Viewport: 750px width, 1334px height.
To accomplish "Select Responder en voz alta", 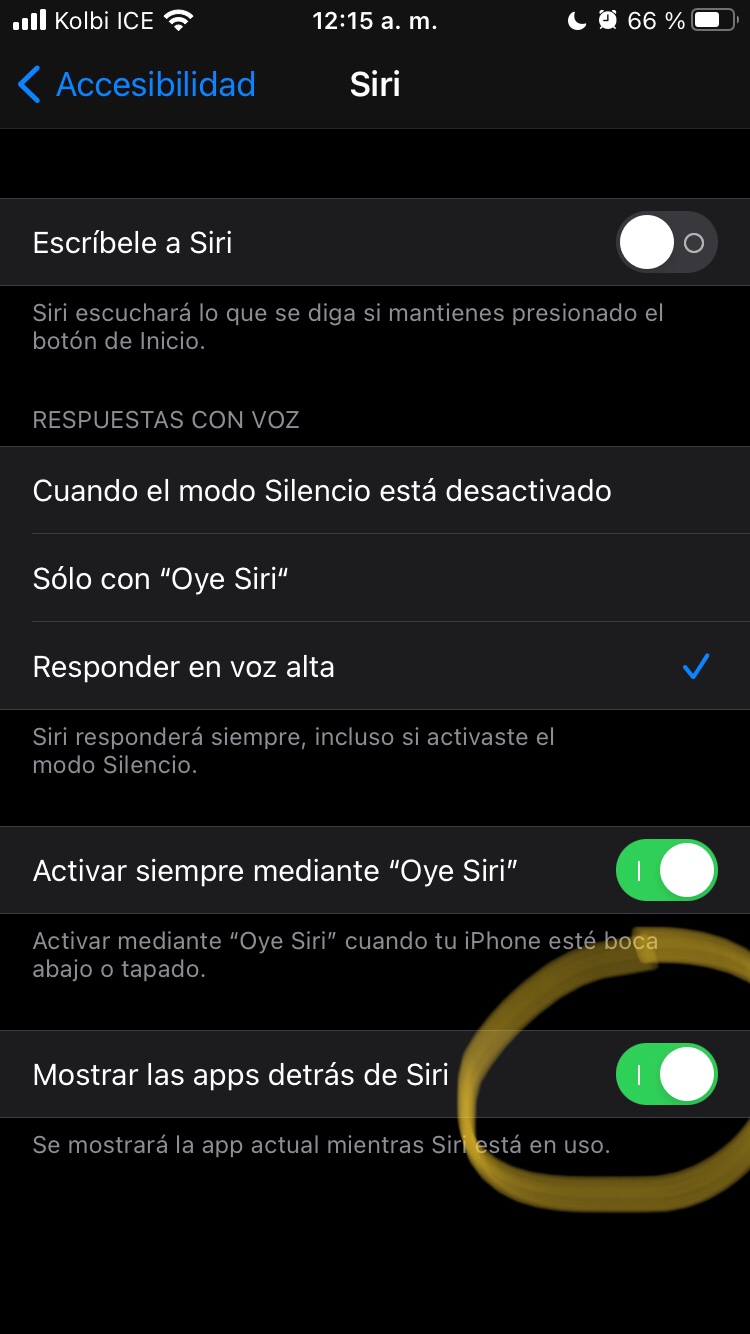I will 184,667.
